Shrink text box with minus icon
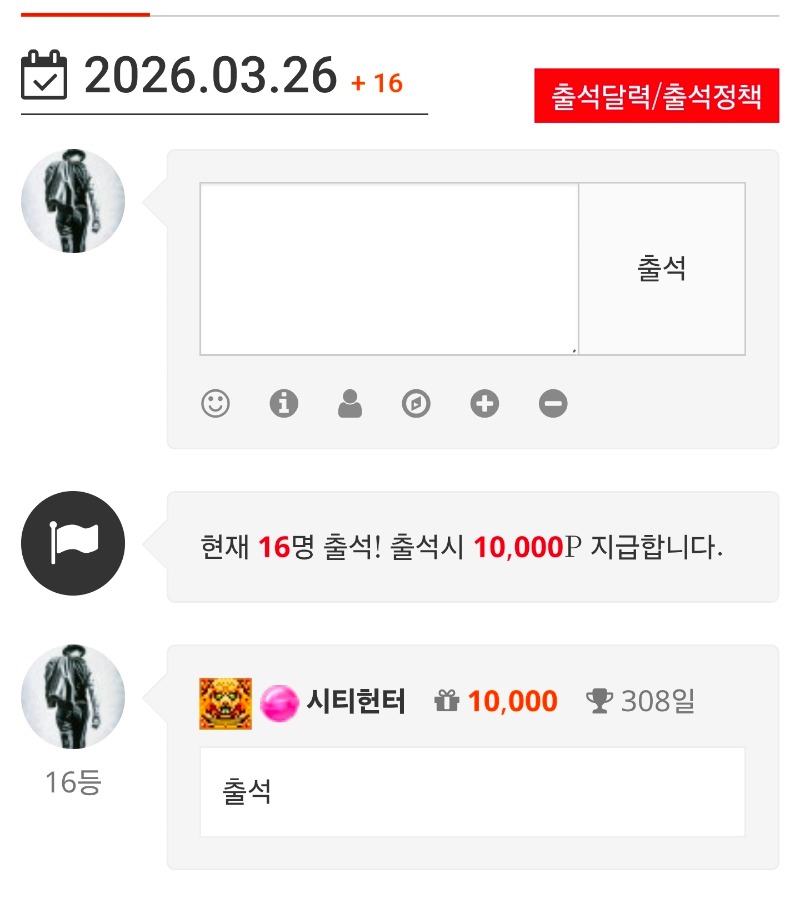 (553, 404)
